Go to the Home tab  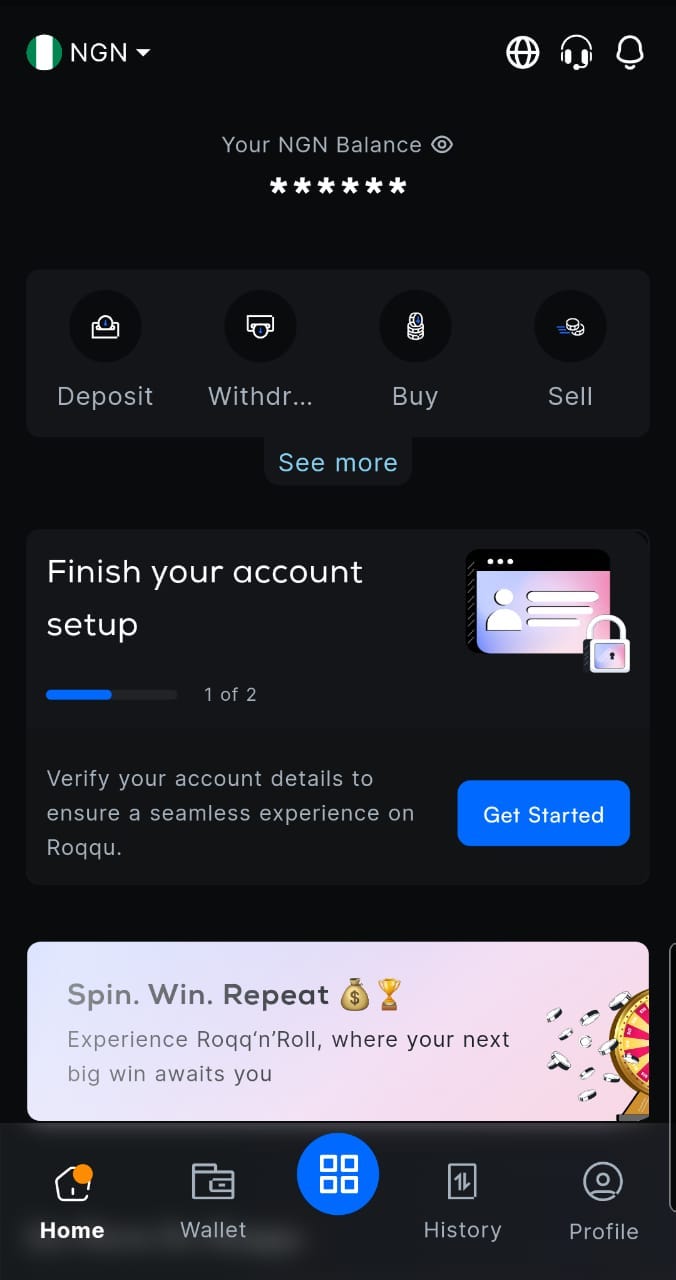[x=72, y=1201]
